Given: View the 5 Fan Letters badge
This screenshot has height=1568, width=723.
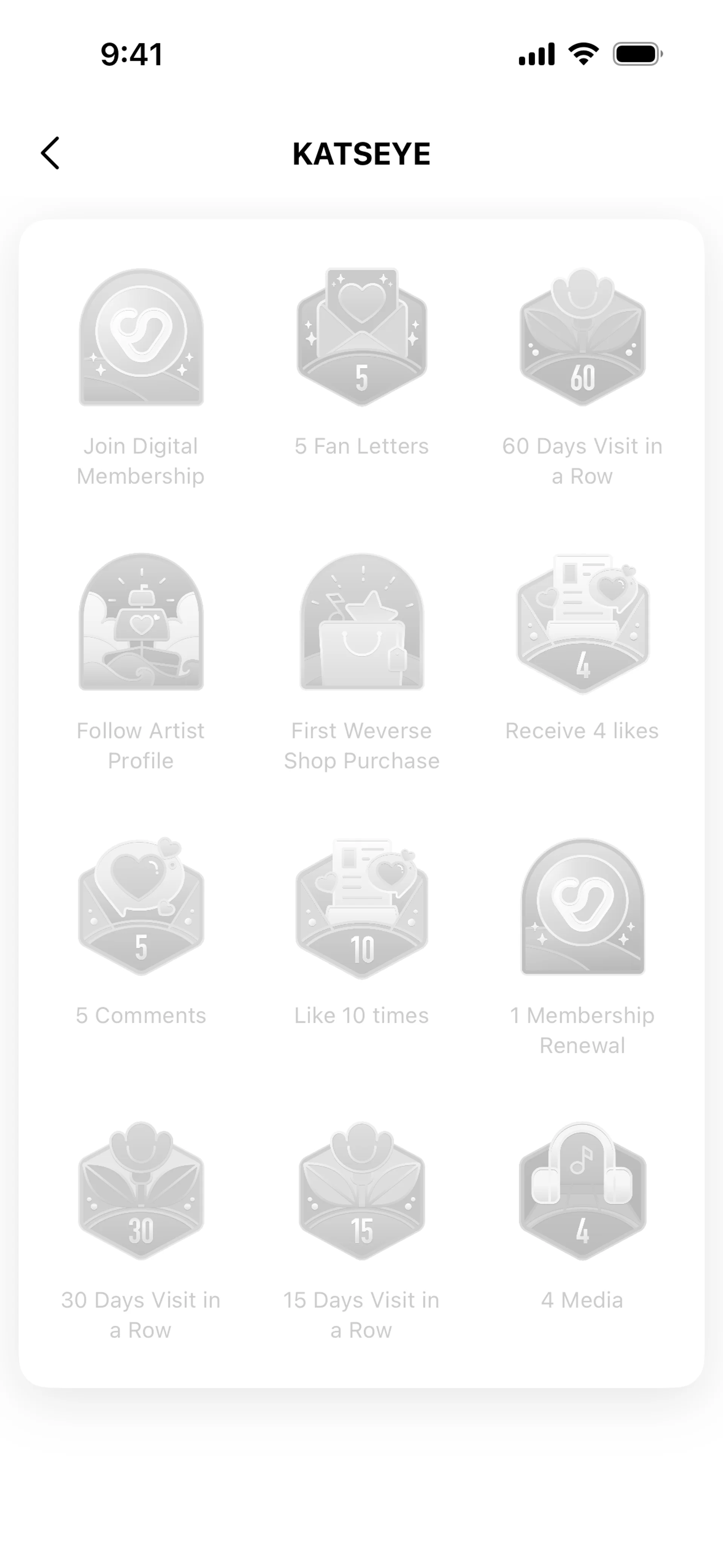Looking at the screenshot, I should coord(361,338).
